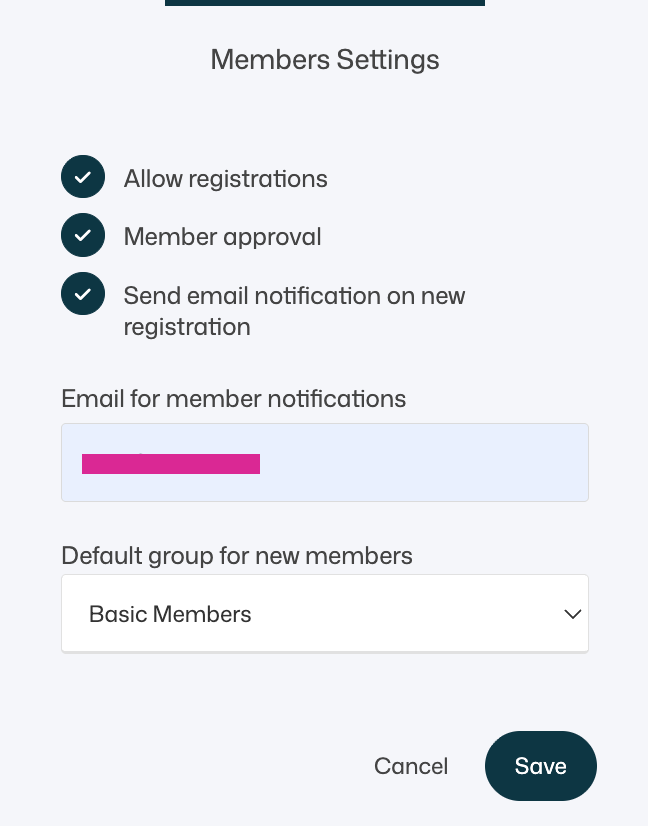
Task: Disable email notification on new registration
Action: (83, 295)
